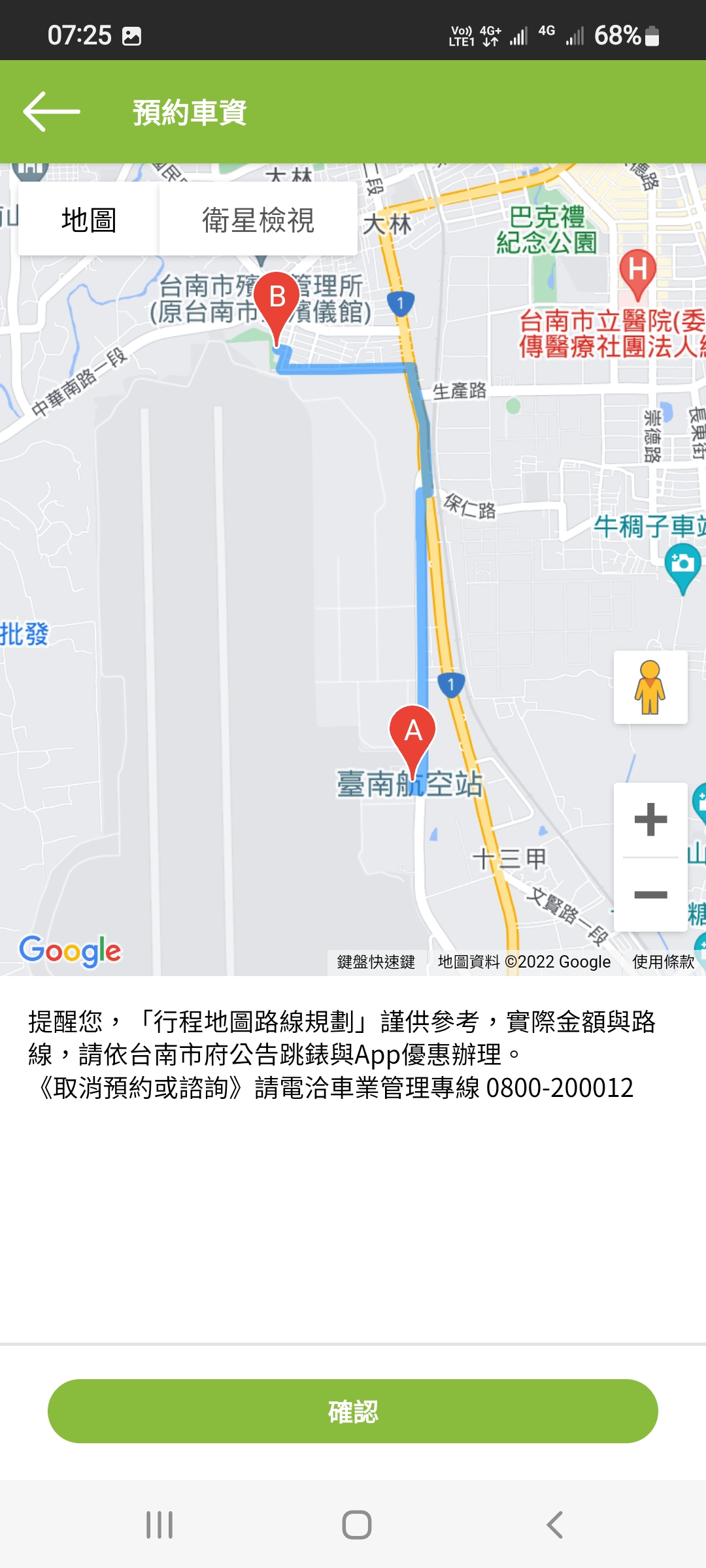Tap the 確認 confirm button
706x1568 pixels.
pos(353,1411)
